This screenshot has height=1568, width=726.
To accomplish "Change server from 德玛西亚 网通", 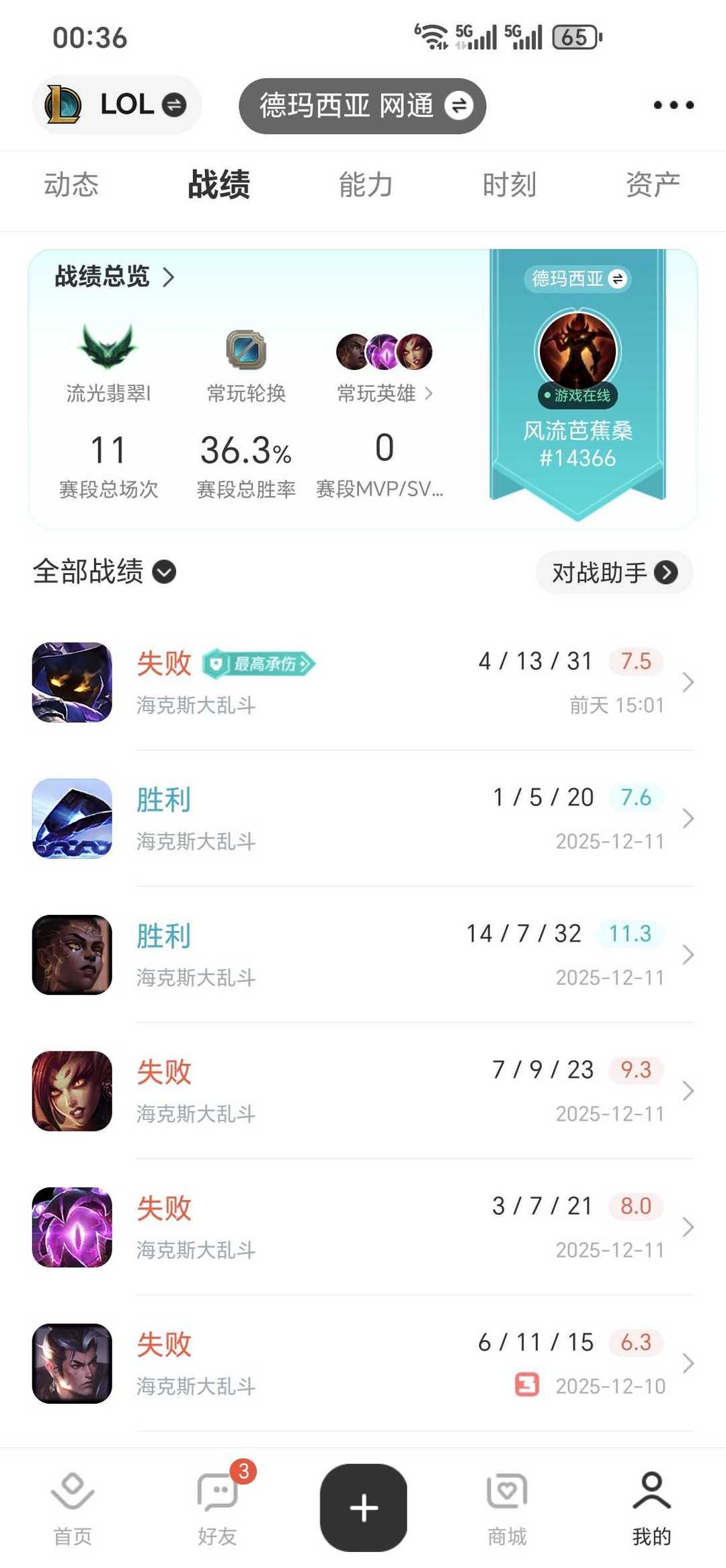I will (362, 106).
